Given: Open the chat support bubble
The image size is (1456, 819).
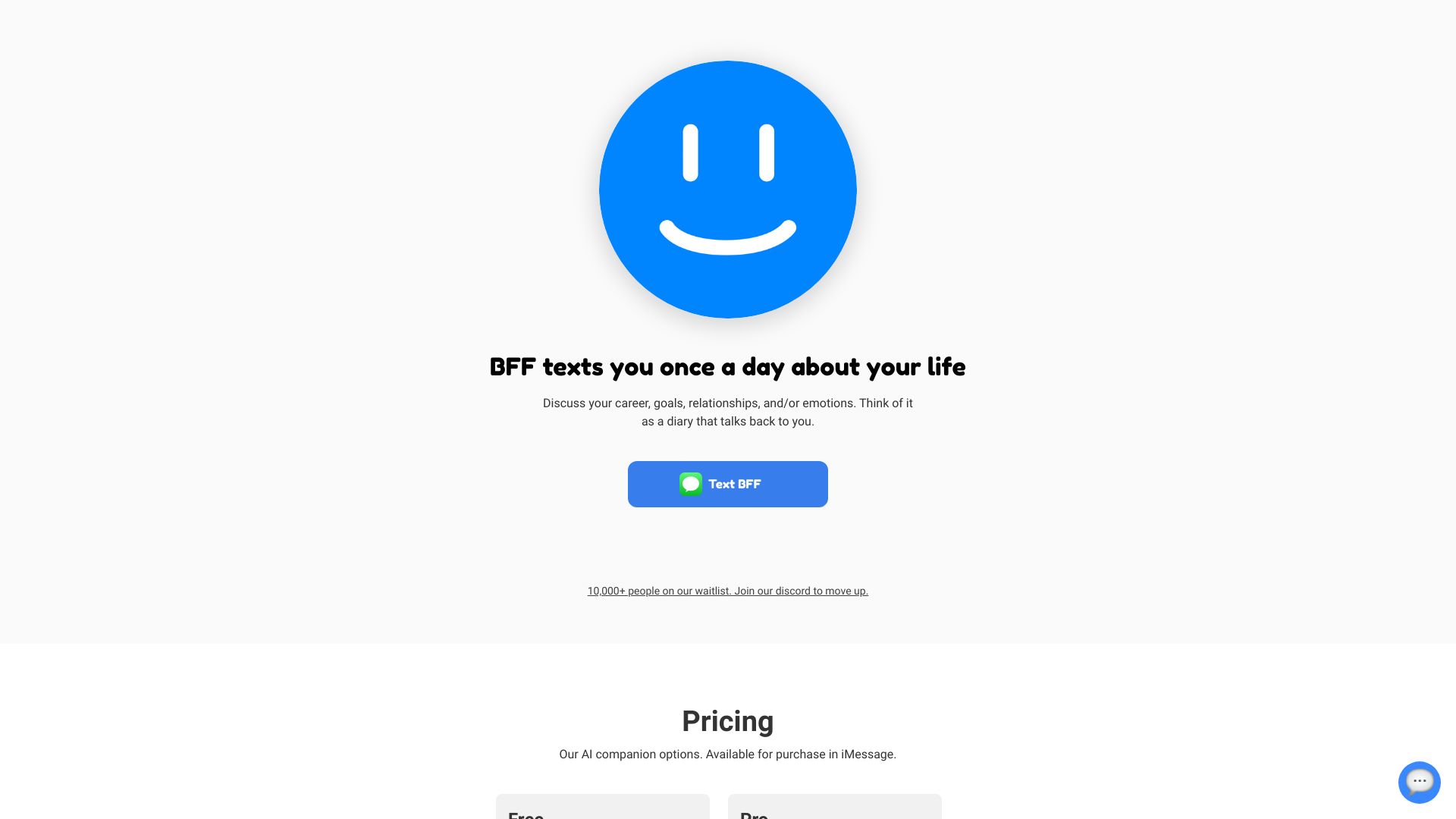Looking at the screenshot, I should pos(1419,782).
